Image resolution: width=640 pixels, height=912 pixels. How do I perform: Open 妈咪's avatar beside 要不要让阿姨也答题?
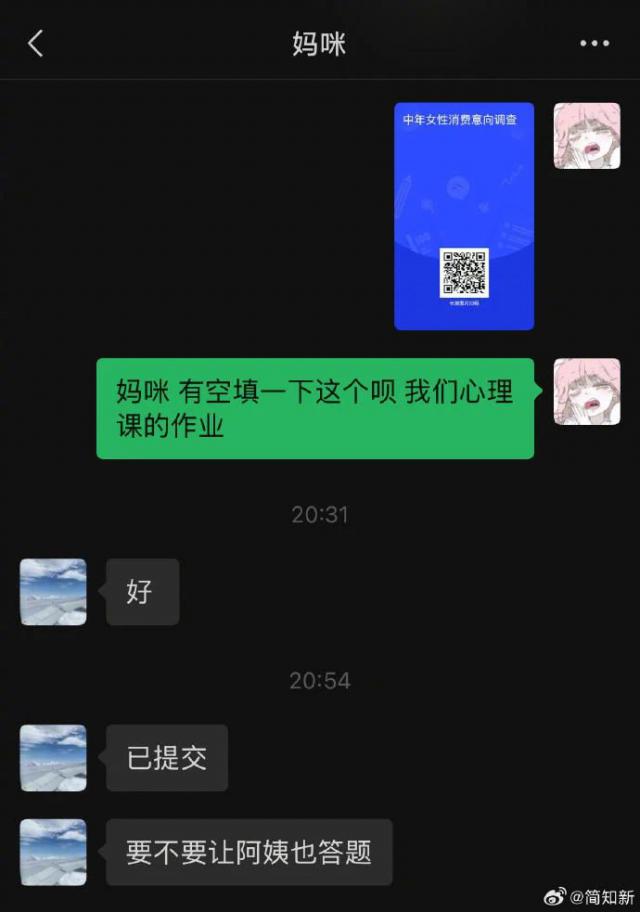[x=53, y=852]
